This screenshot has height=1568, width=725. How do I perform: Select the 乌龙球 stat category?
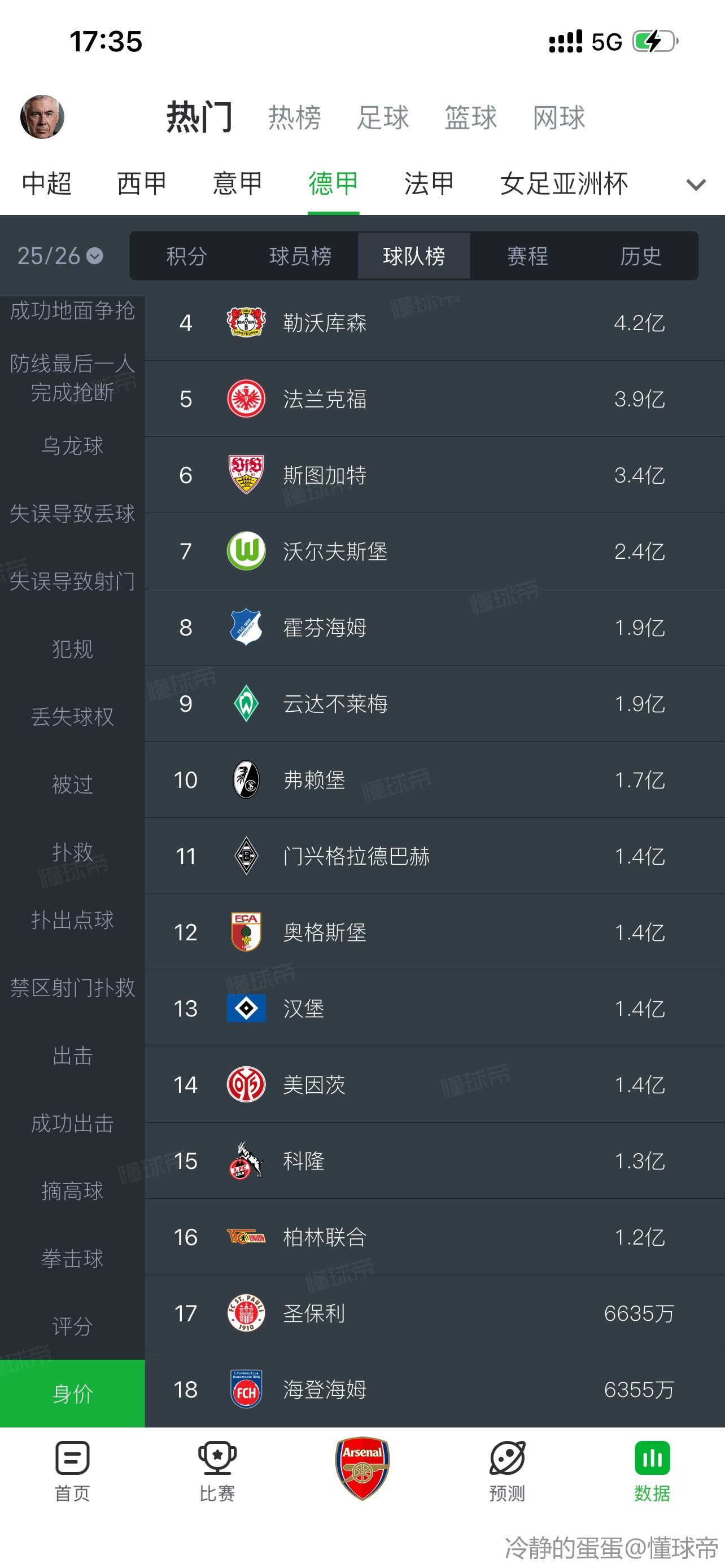[72, 446]
